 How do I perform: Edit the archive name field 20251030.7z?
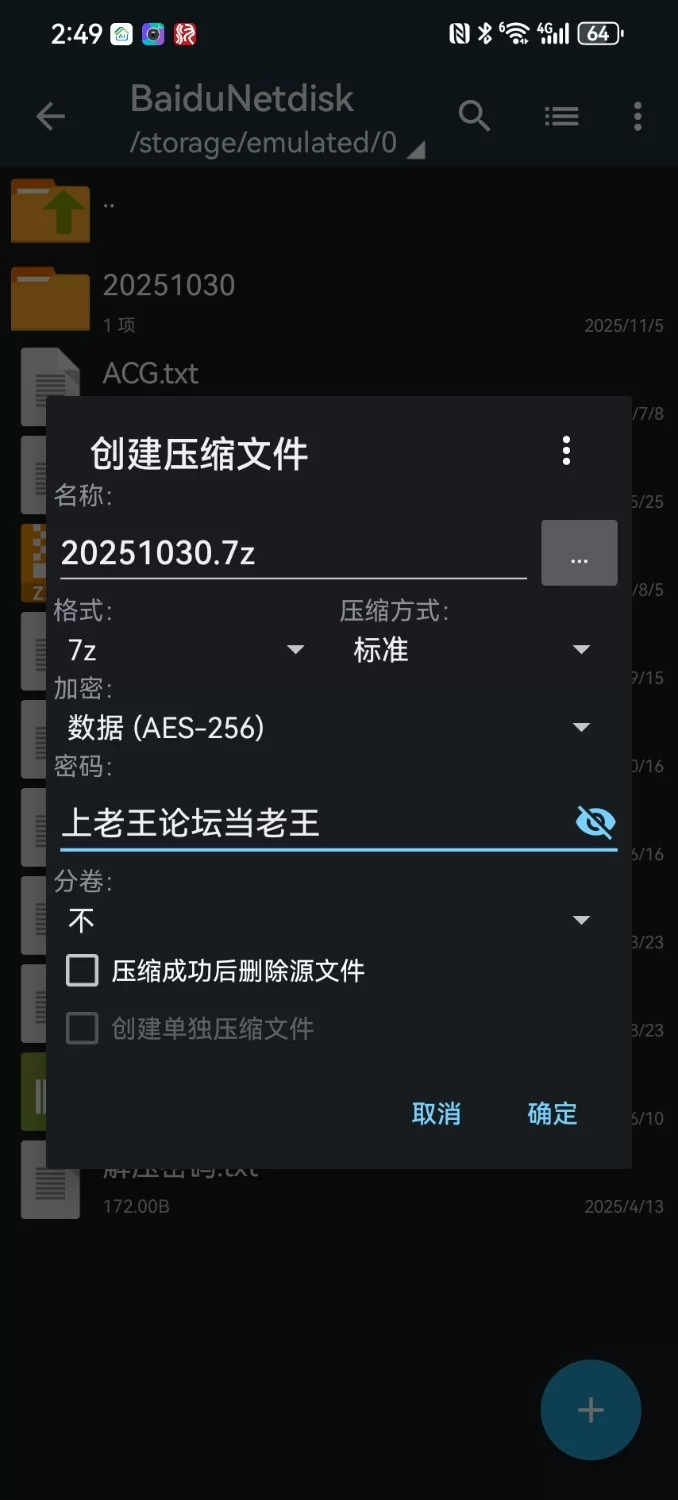click(x=290, y=553)
